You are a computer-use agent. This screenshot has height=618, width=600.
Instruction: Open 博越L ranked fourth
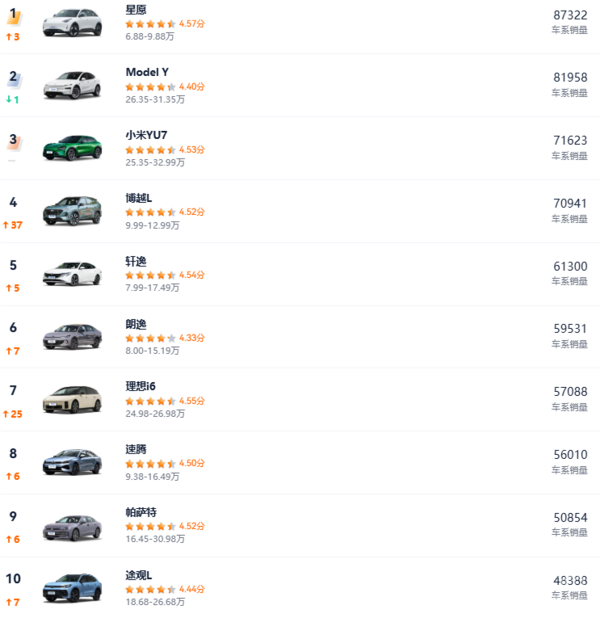[138, 198]
